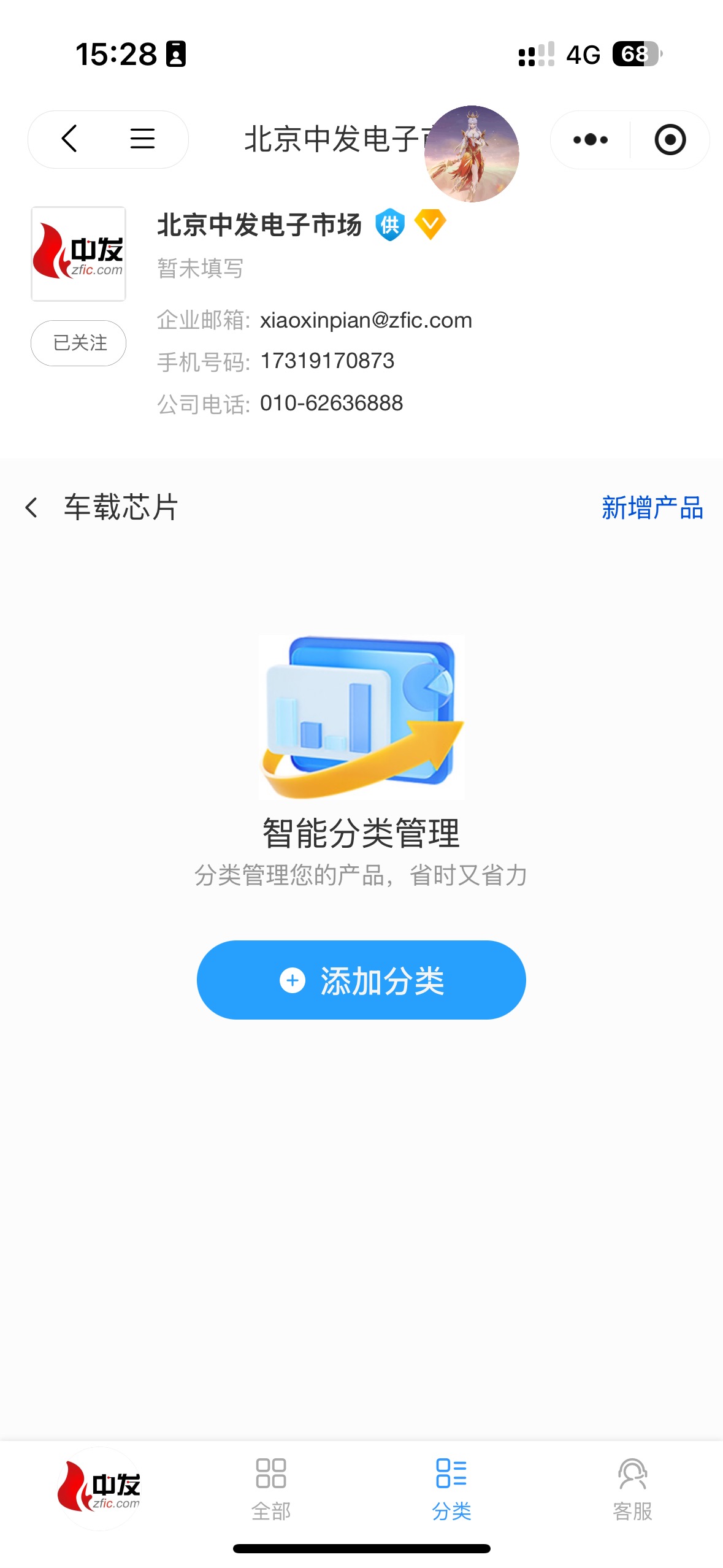
Task: Select the 分类 tab
Action: [451, 1488]
